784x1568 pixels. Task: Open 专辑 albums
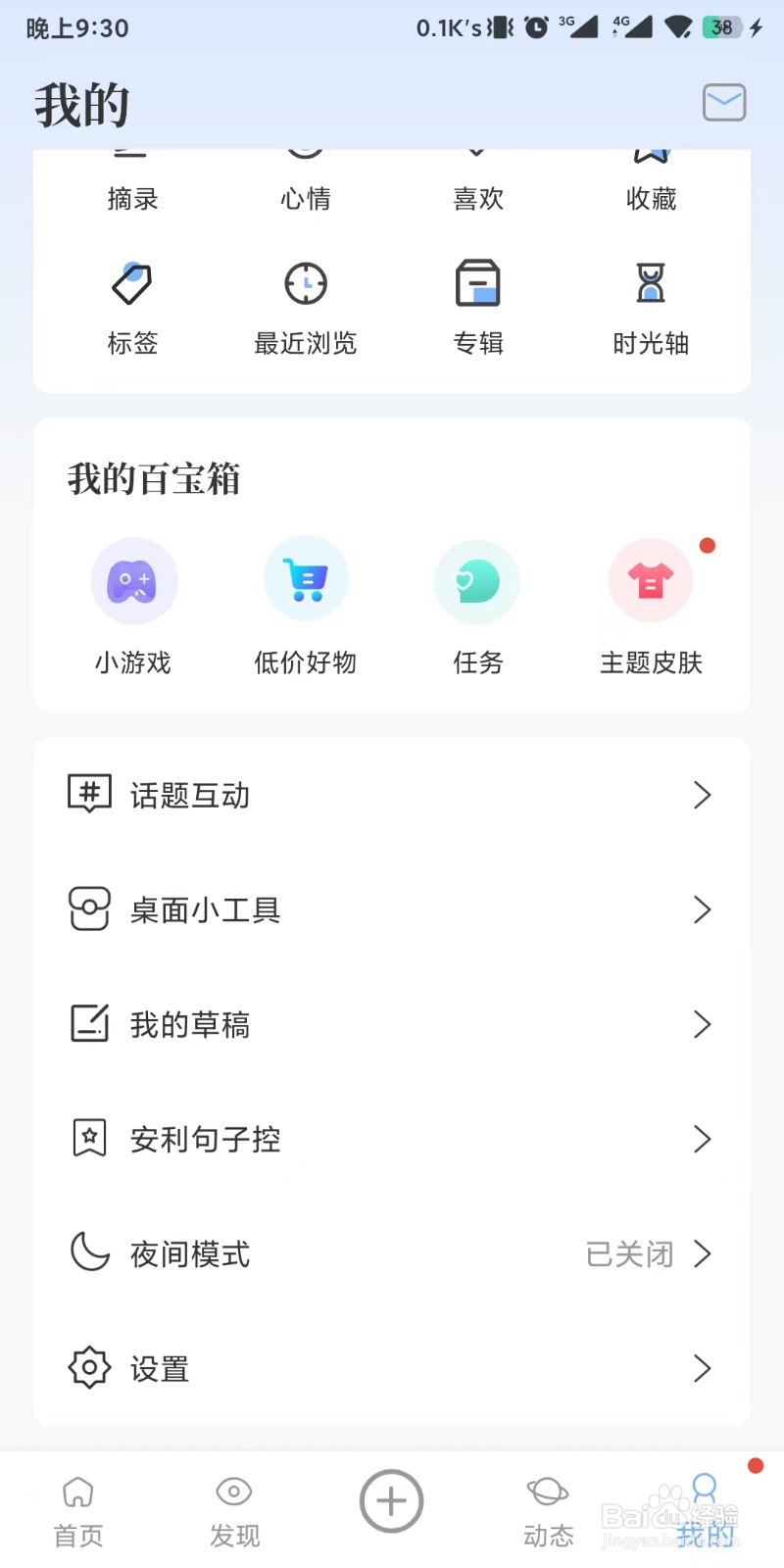point(478,308)
